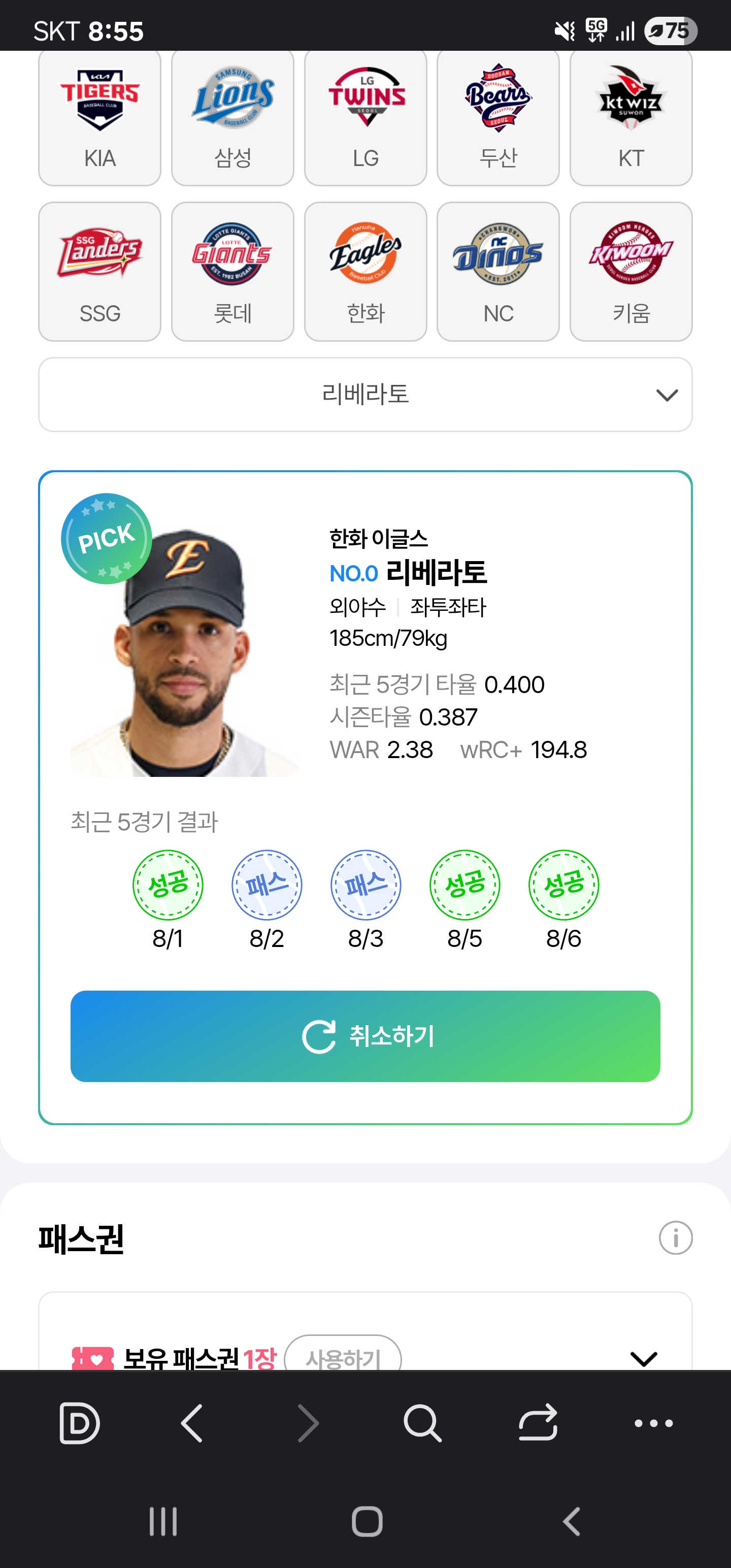Share this page from the toolbar
731x1568 pixels.
click(538, 1423)
